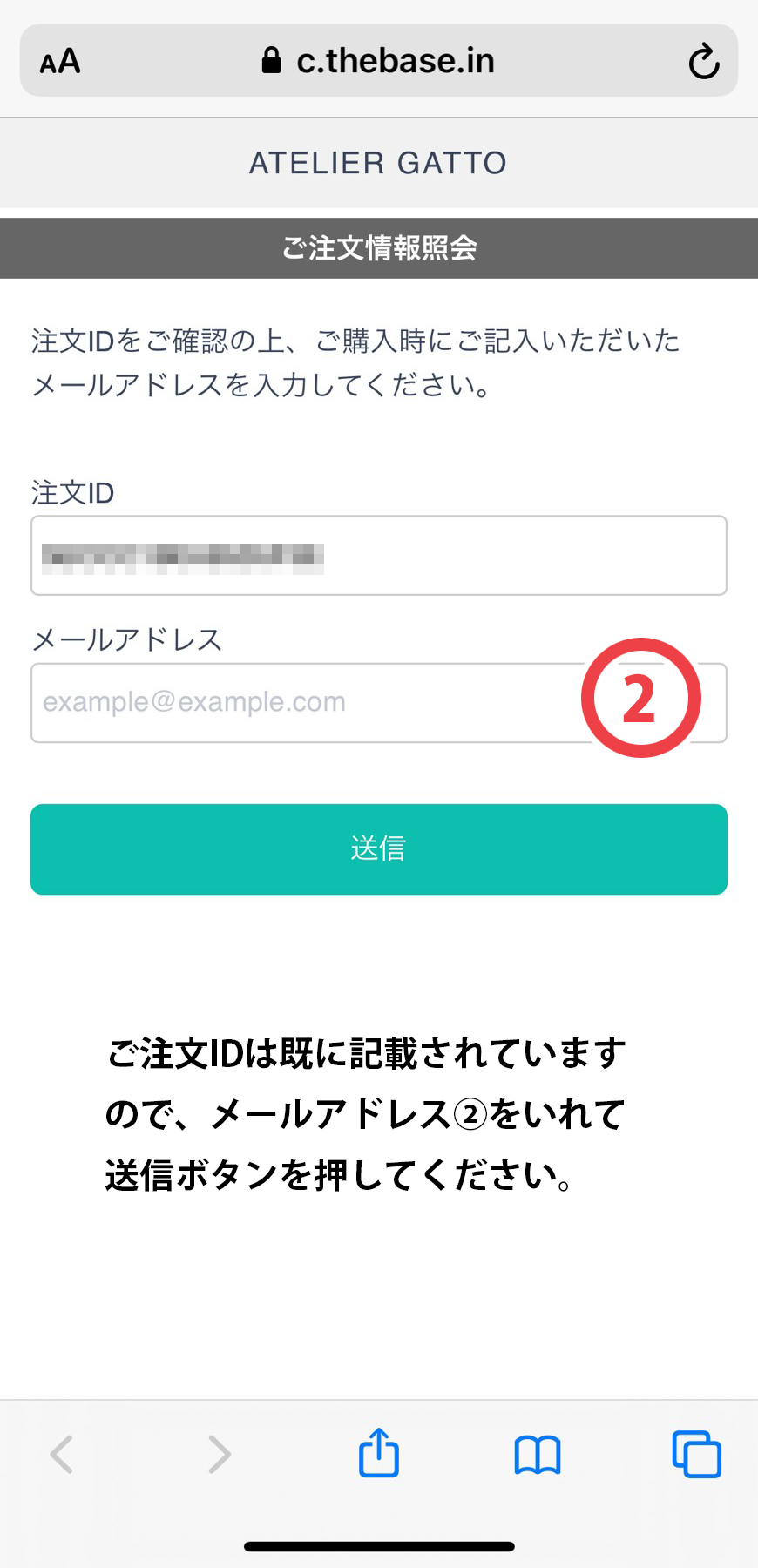Submit the form with 送信

pyautogui.click(x=379, y=849)
